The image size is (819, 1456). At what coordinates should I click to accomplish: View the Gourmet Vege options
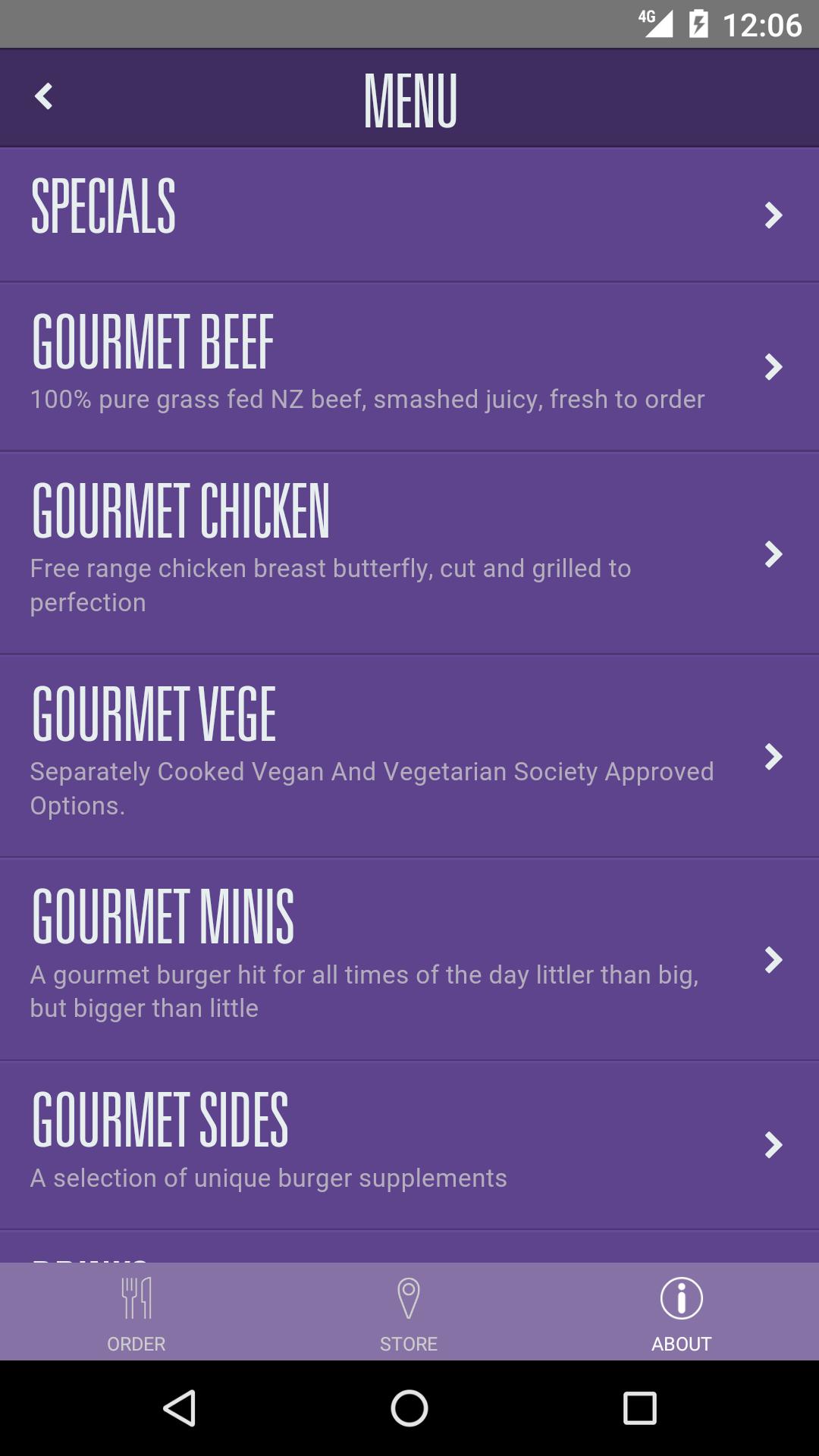click(409, 757)
